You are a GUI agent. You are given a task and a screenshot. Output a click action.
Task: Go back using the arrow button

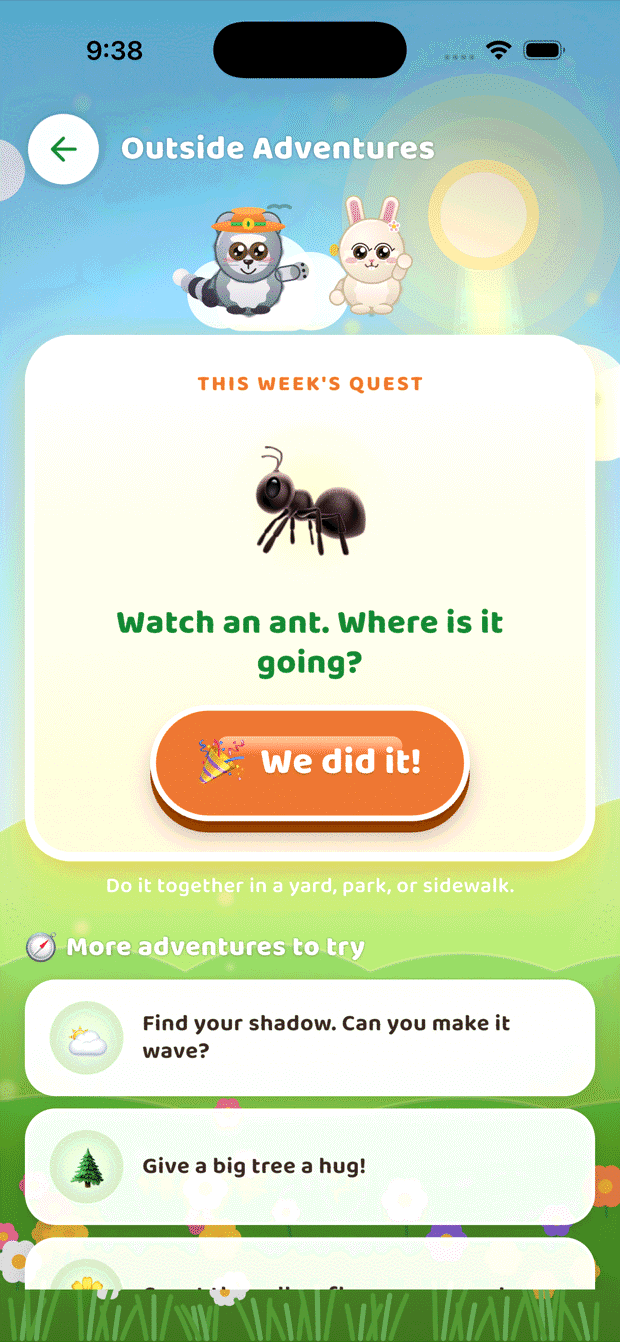pyautogui.click(x=63, y=149)
